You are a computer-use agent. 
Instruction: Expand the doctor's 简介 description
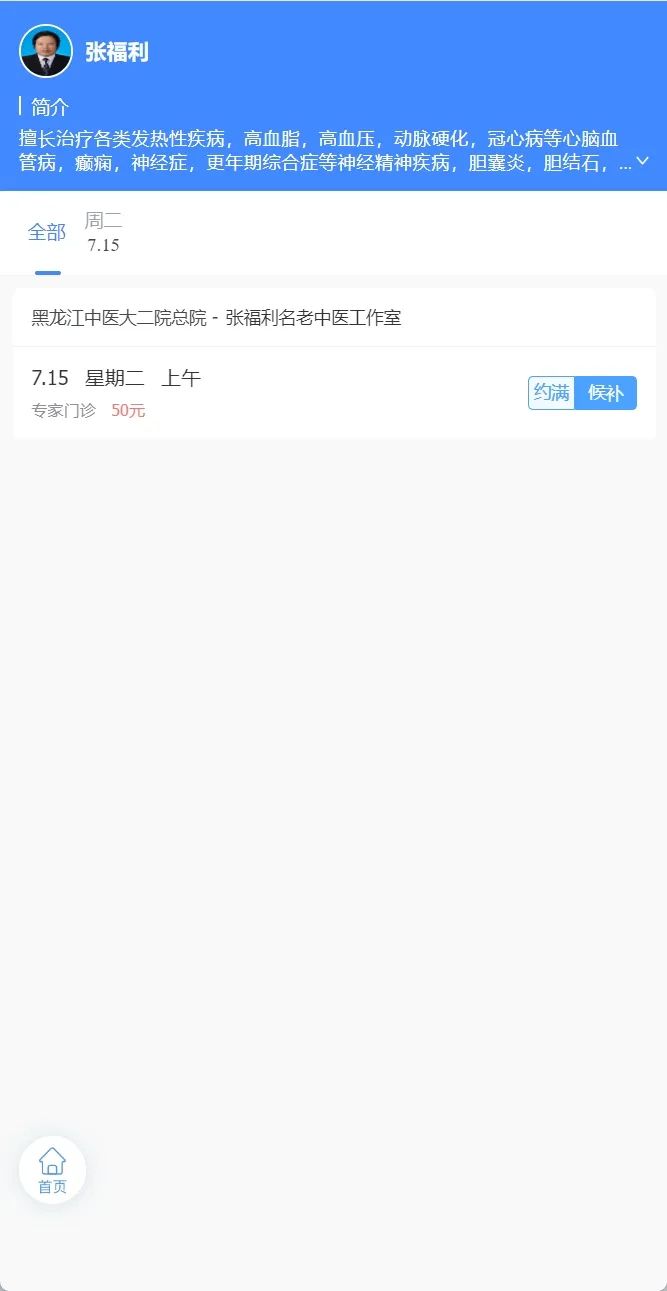tap(643, 161)
